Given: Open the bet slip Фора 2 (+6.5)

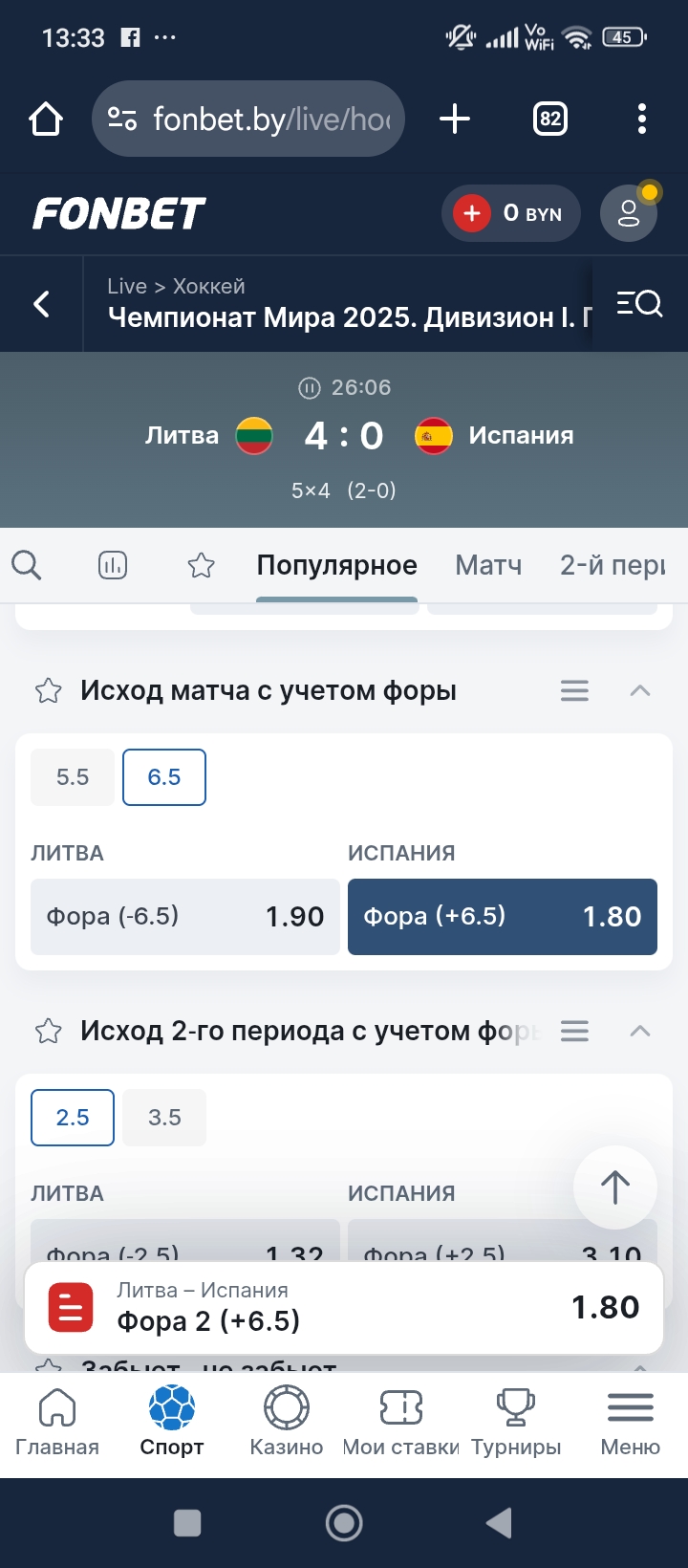Looking at the screenshot, I should click(344, 1307).
